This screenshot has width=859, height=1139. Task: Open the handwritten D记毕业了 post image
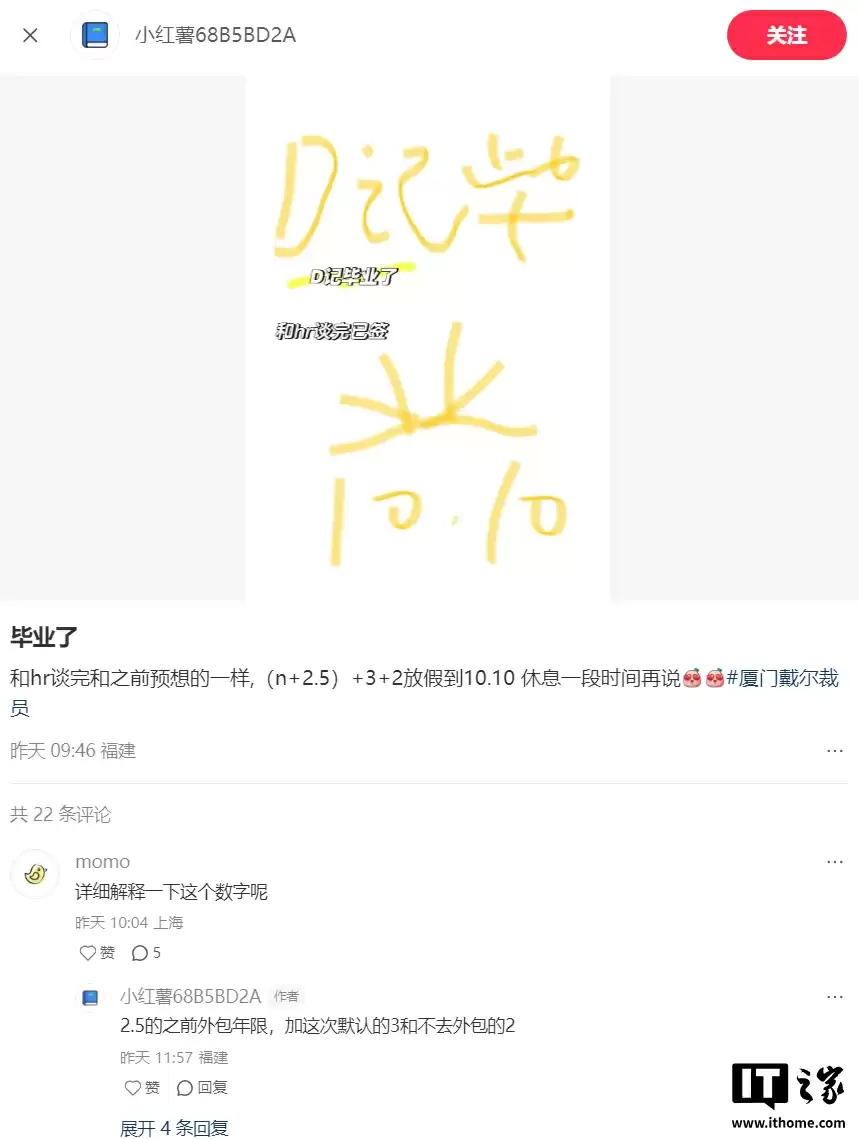point(427,337)
